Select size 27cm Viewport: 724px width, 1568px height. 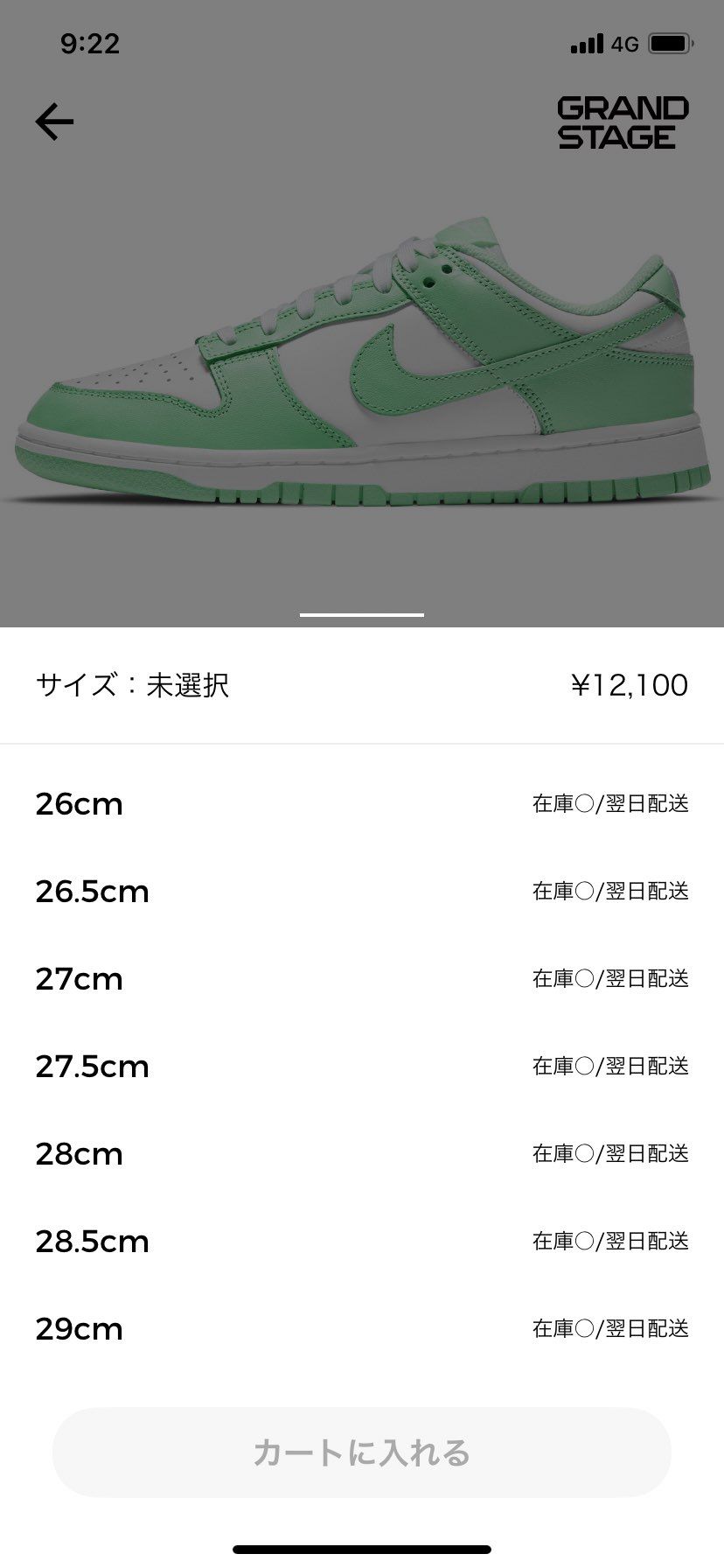point(79,979)
